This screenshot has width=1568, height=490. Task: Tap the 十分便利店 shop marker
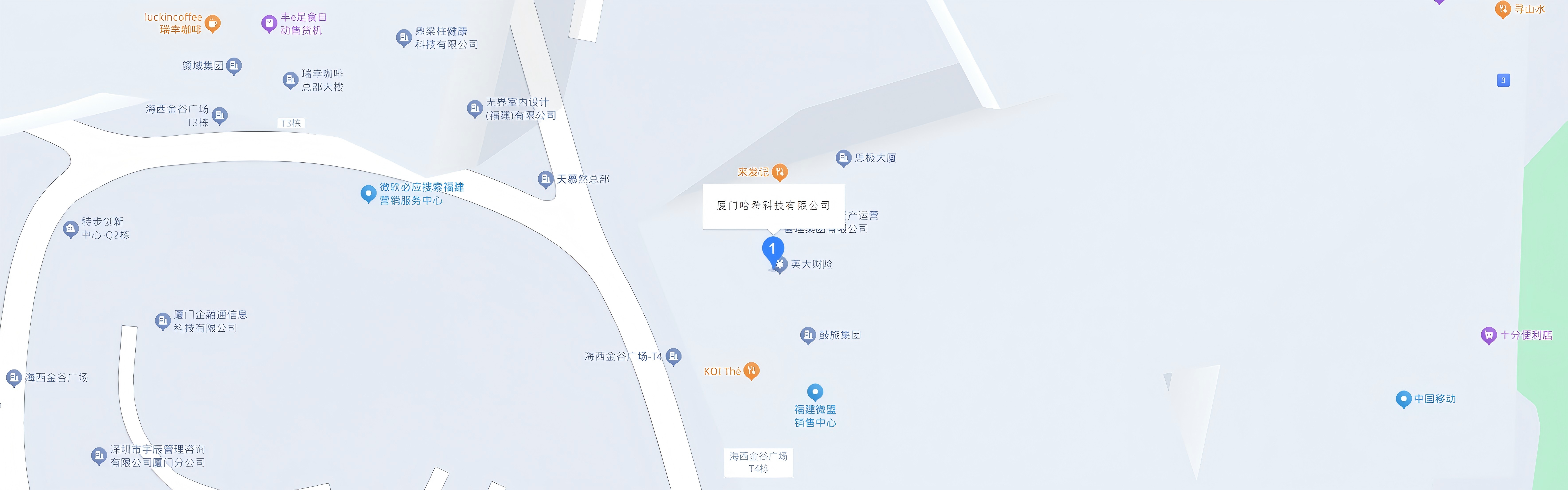(x=1488, y=335)
